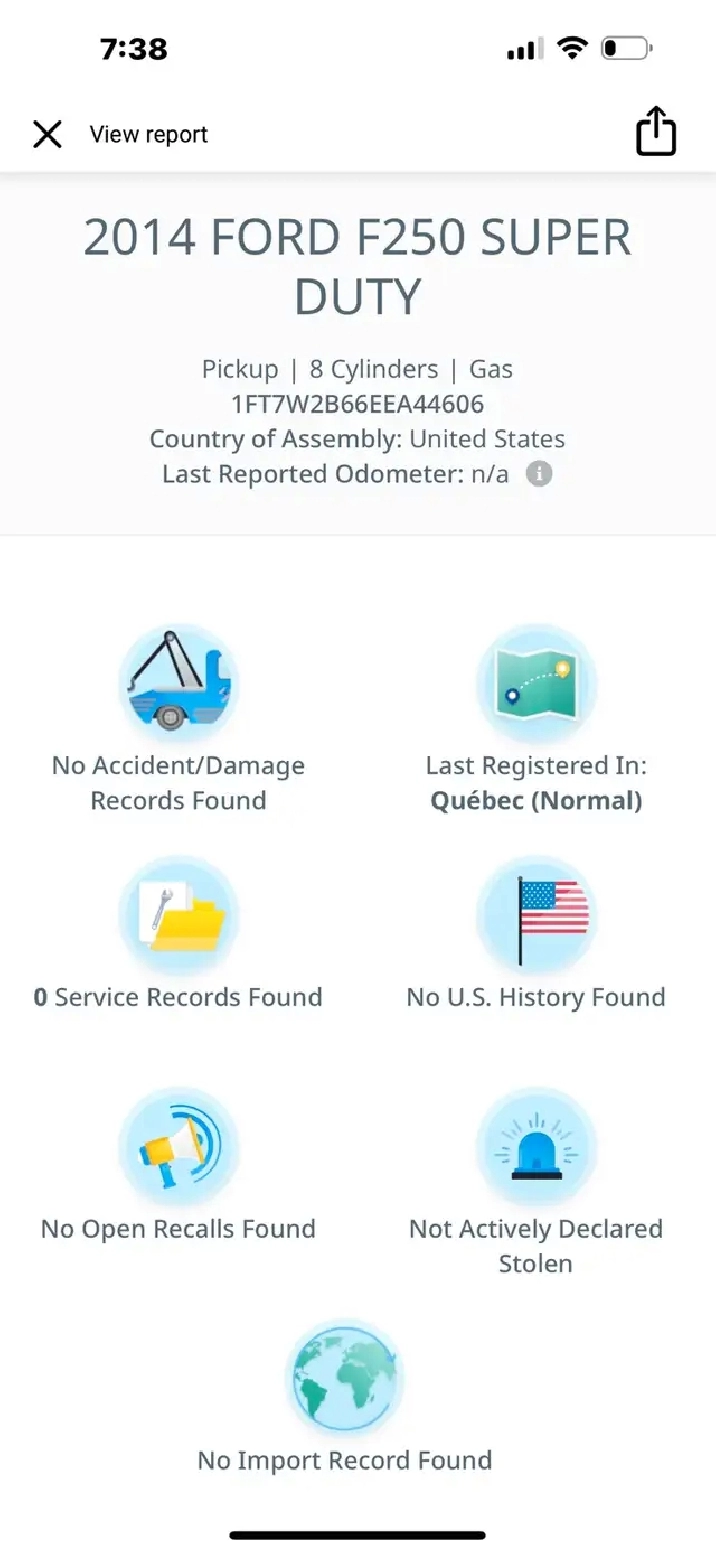Open No Import Record Found section
The image size is (716, 1554).
point(345,1397)
